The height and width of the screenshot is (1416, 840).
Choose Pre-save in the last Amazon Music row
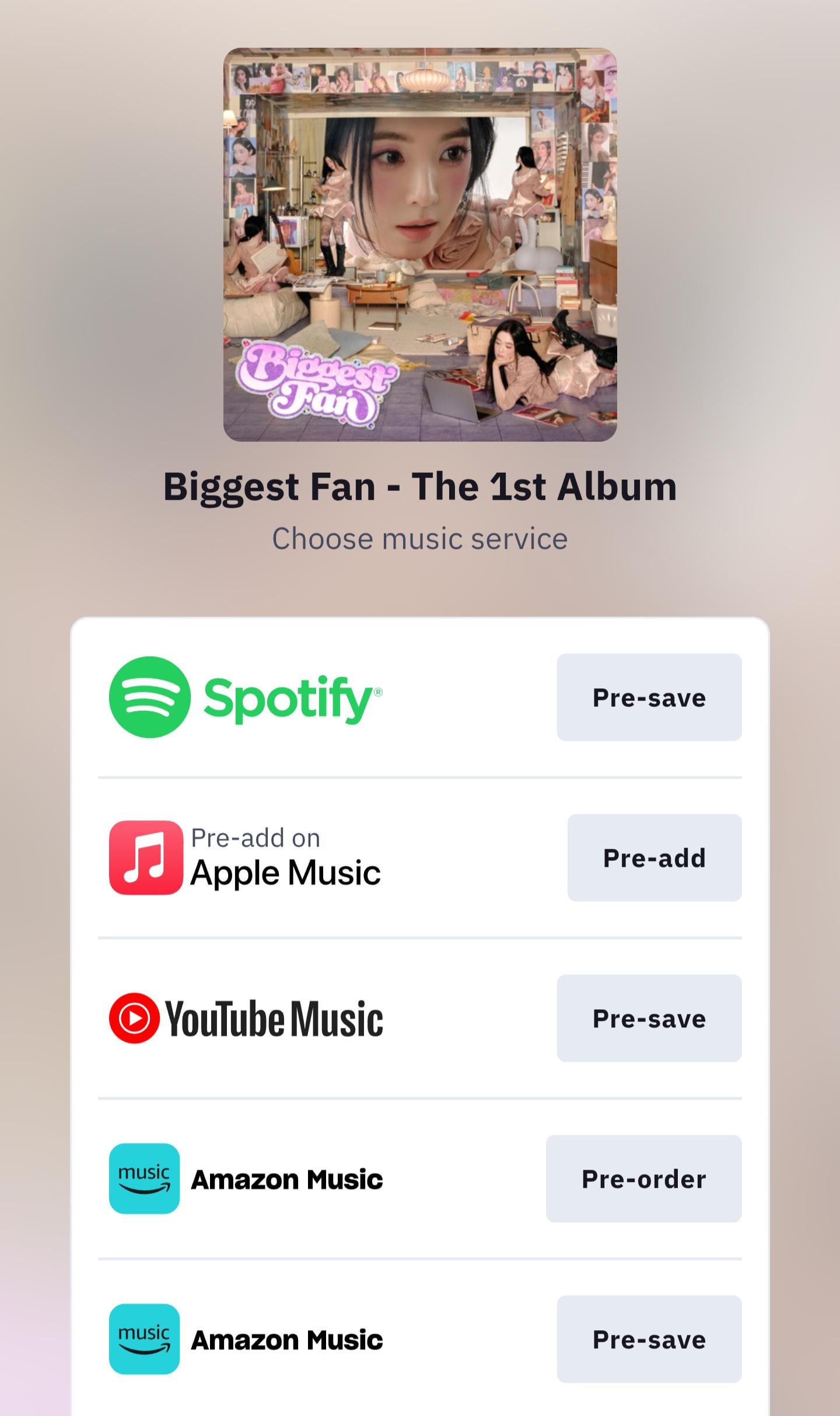(x=649, y=1339)
